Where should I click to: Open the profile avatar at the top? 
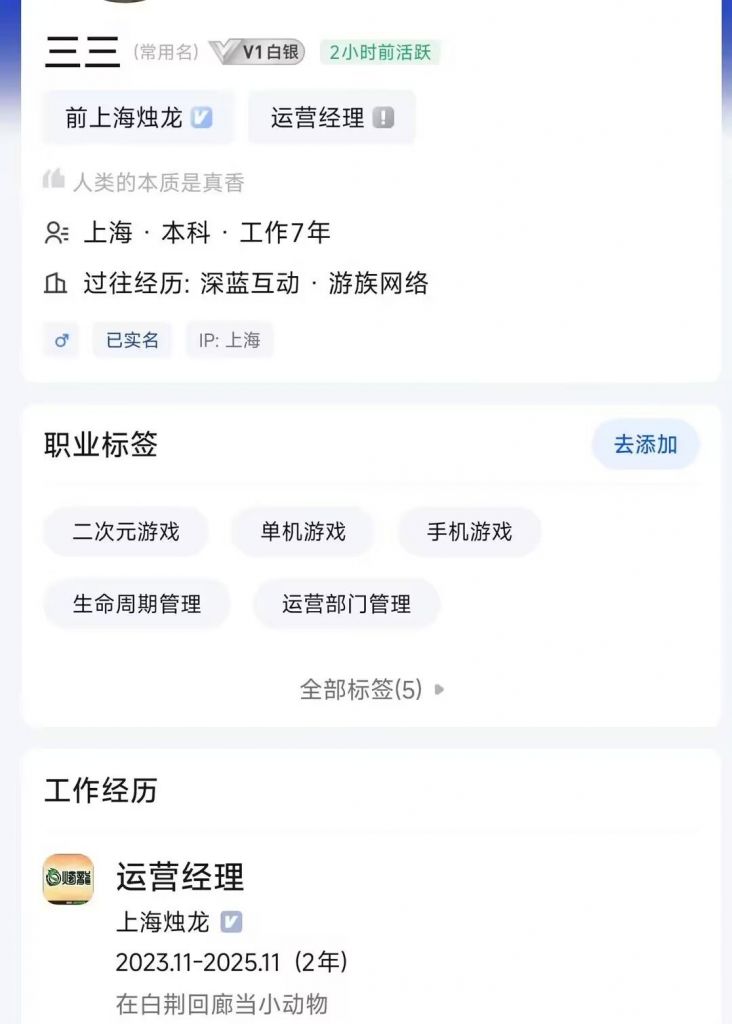pyautogui.click(x=120, y=5)
